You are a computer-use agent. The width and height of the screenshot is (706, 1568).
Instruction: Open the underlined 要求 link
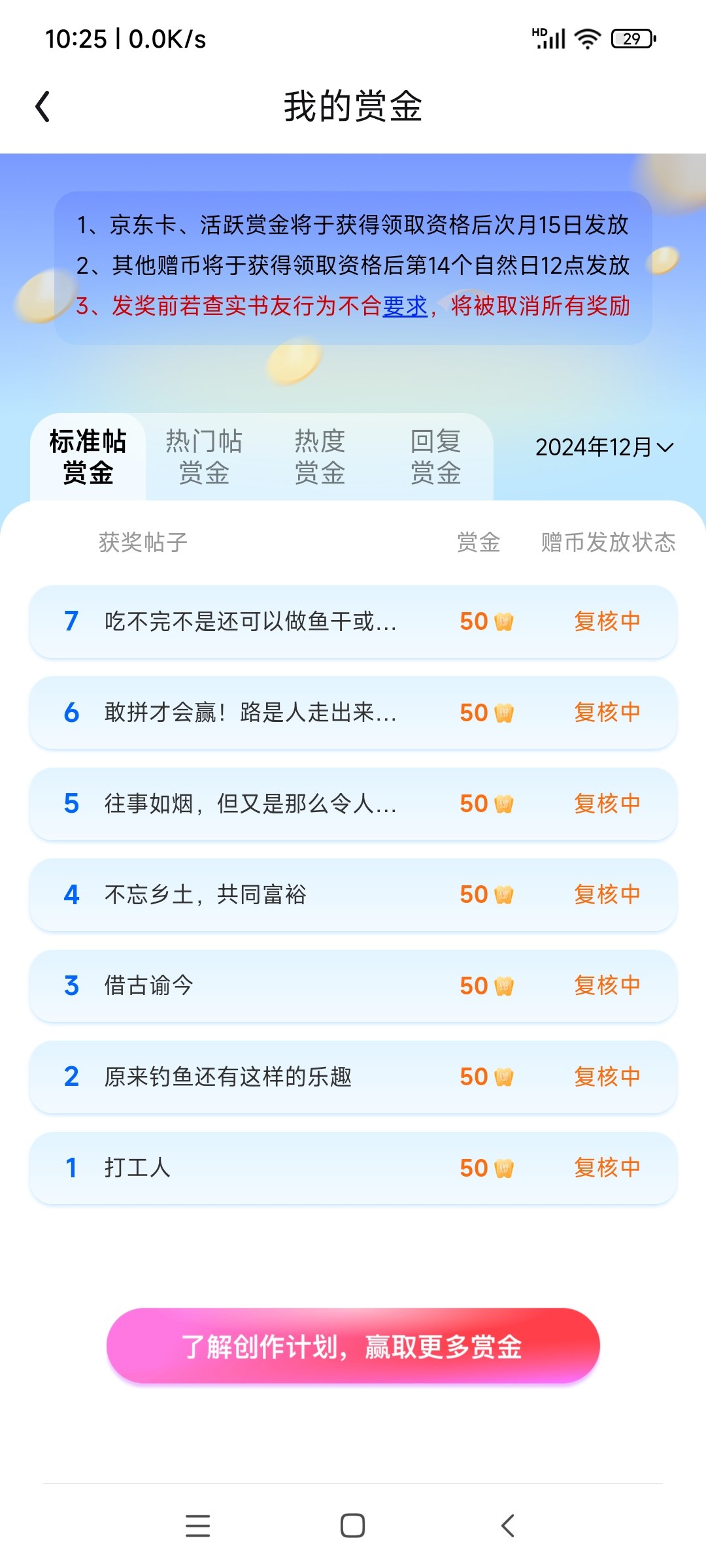[405, 306]
